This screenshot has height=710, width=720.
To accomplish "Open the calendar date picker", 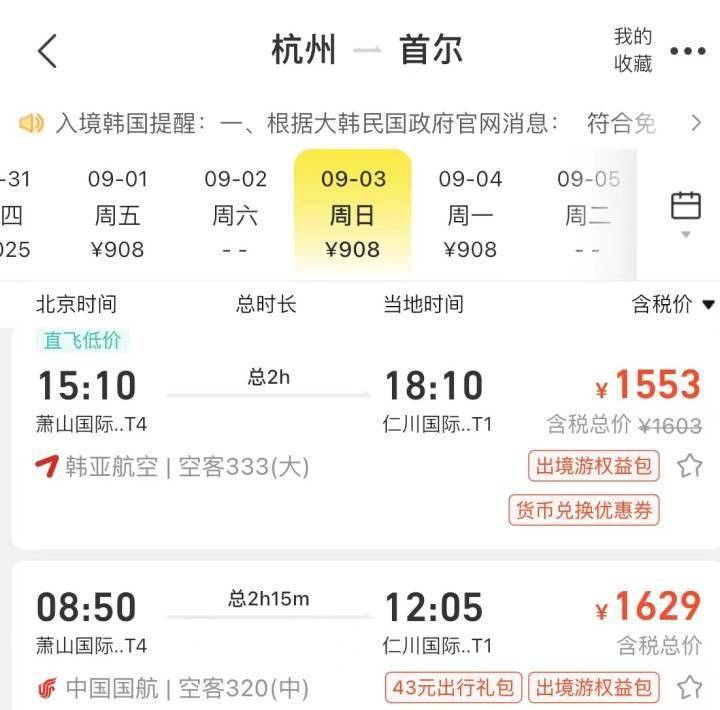I will click(x=685, y=212).
